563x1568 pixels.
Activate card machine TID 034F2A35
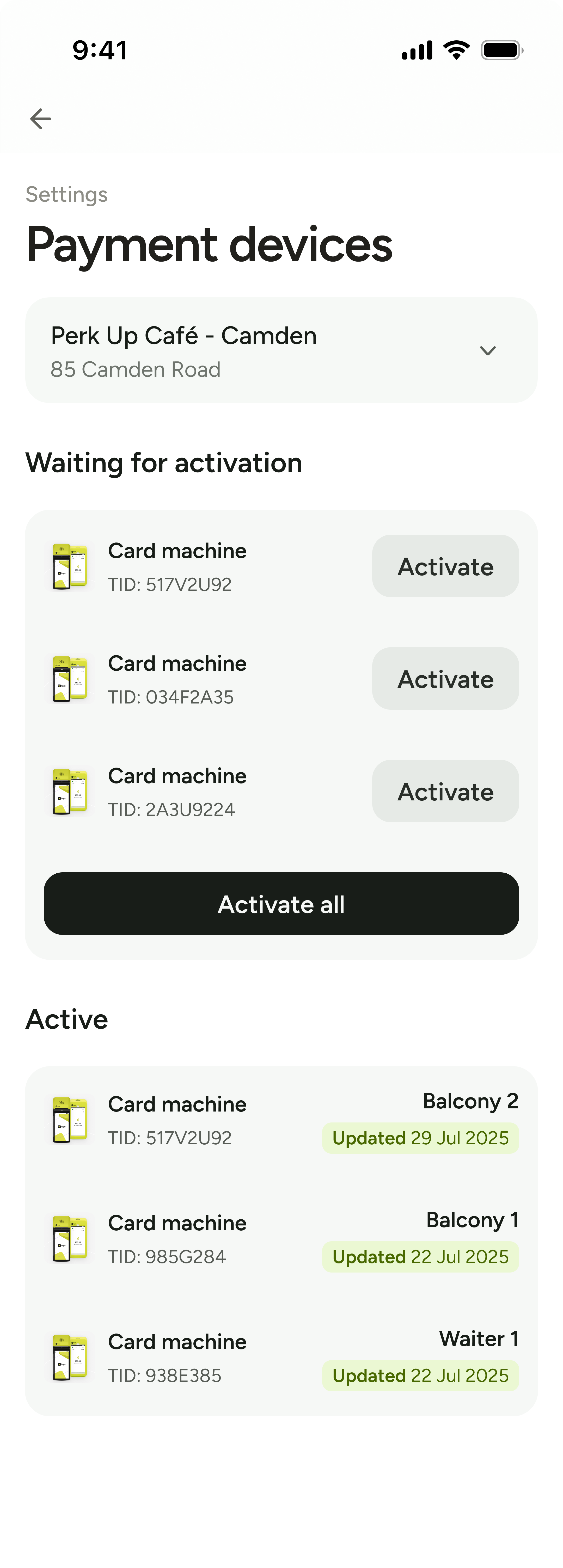click(445, 679)
